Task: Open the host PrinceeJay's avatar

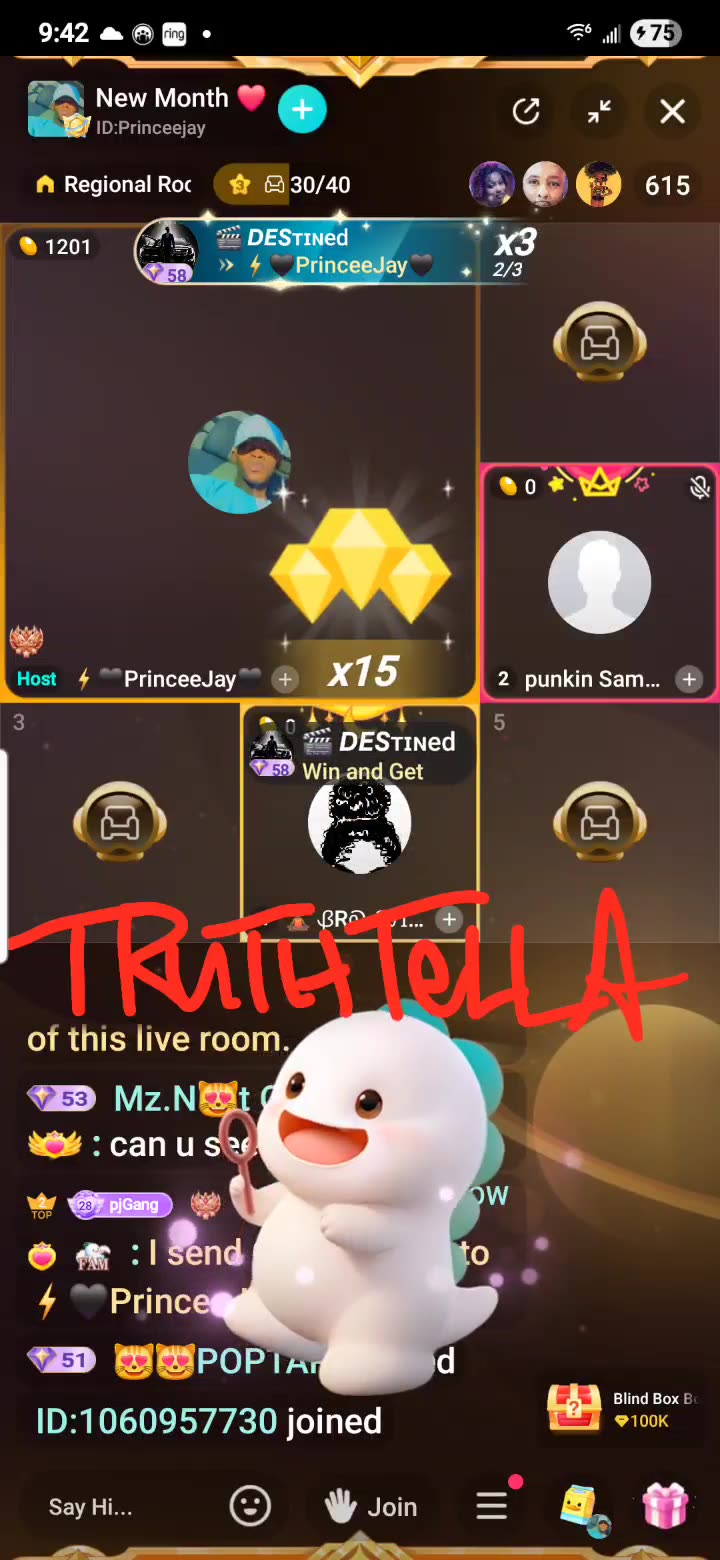Action: tap(239, 462)
